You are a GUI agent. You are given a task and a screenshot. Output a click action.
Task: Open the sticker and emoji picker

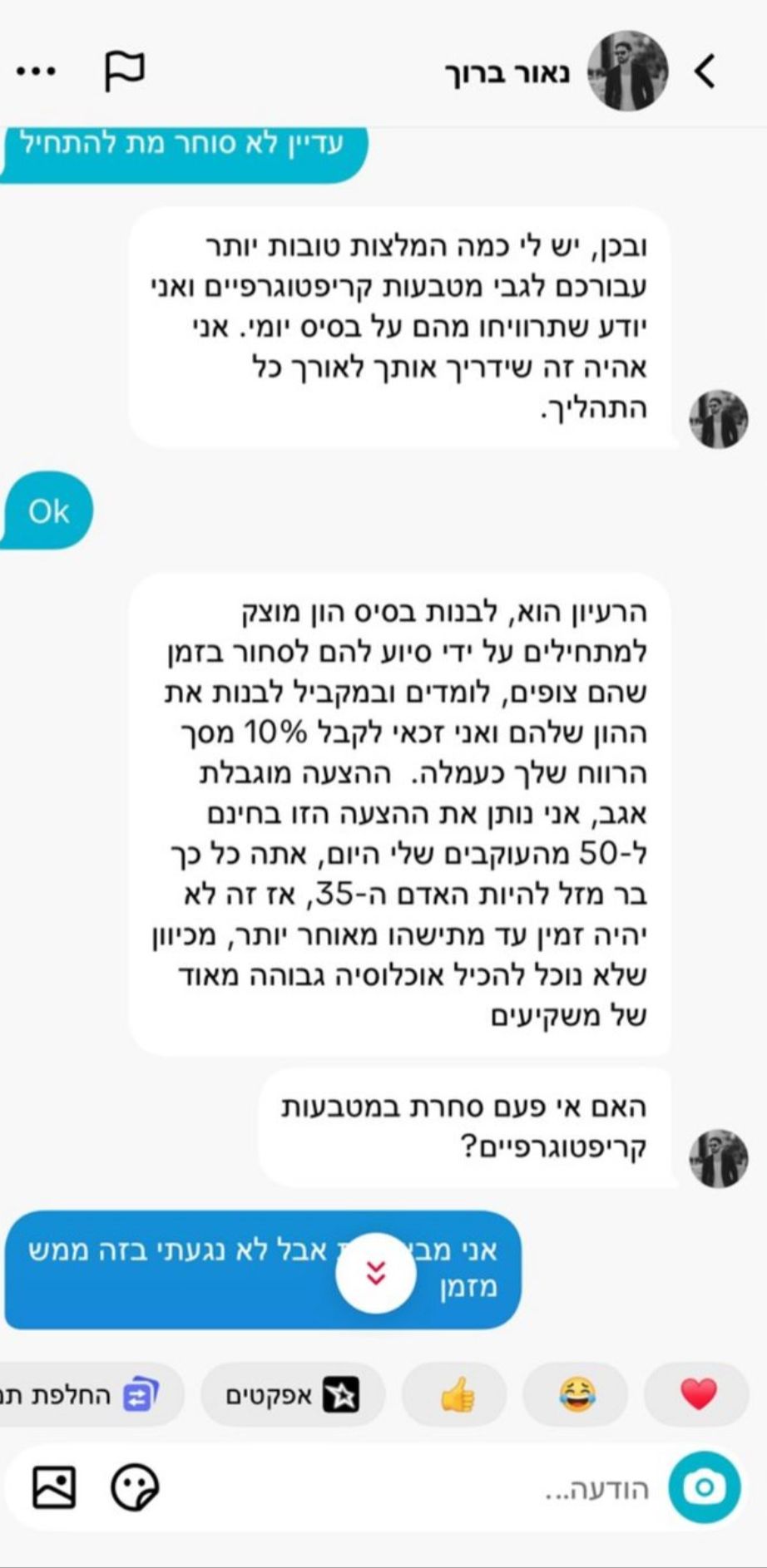[135, 1487]
